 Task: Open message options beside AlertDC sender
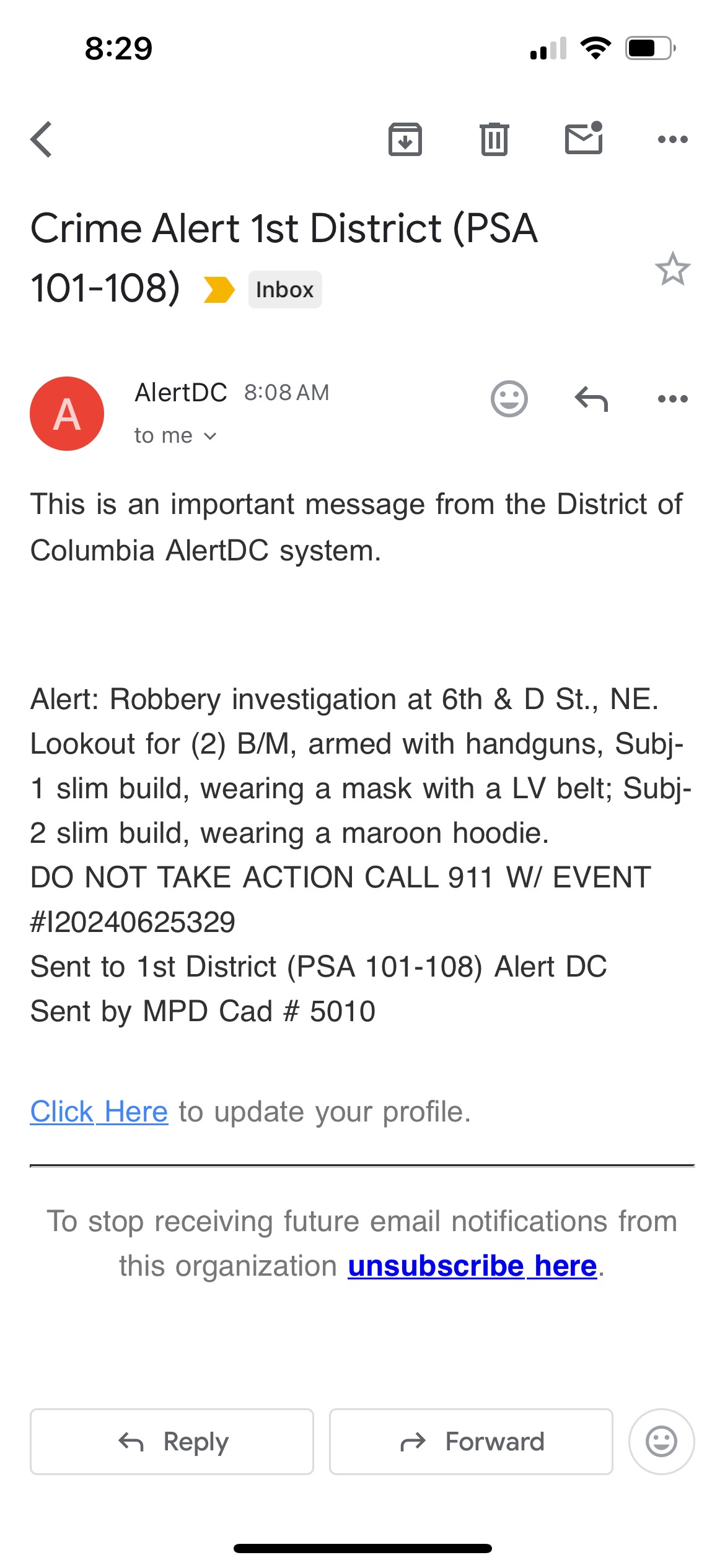(x=673, y=399)
